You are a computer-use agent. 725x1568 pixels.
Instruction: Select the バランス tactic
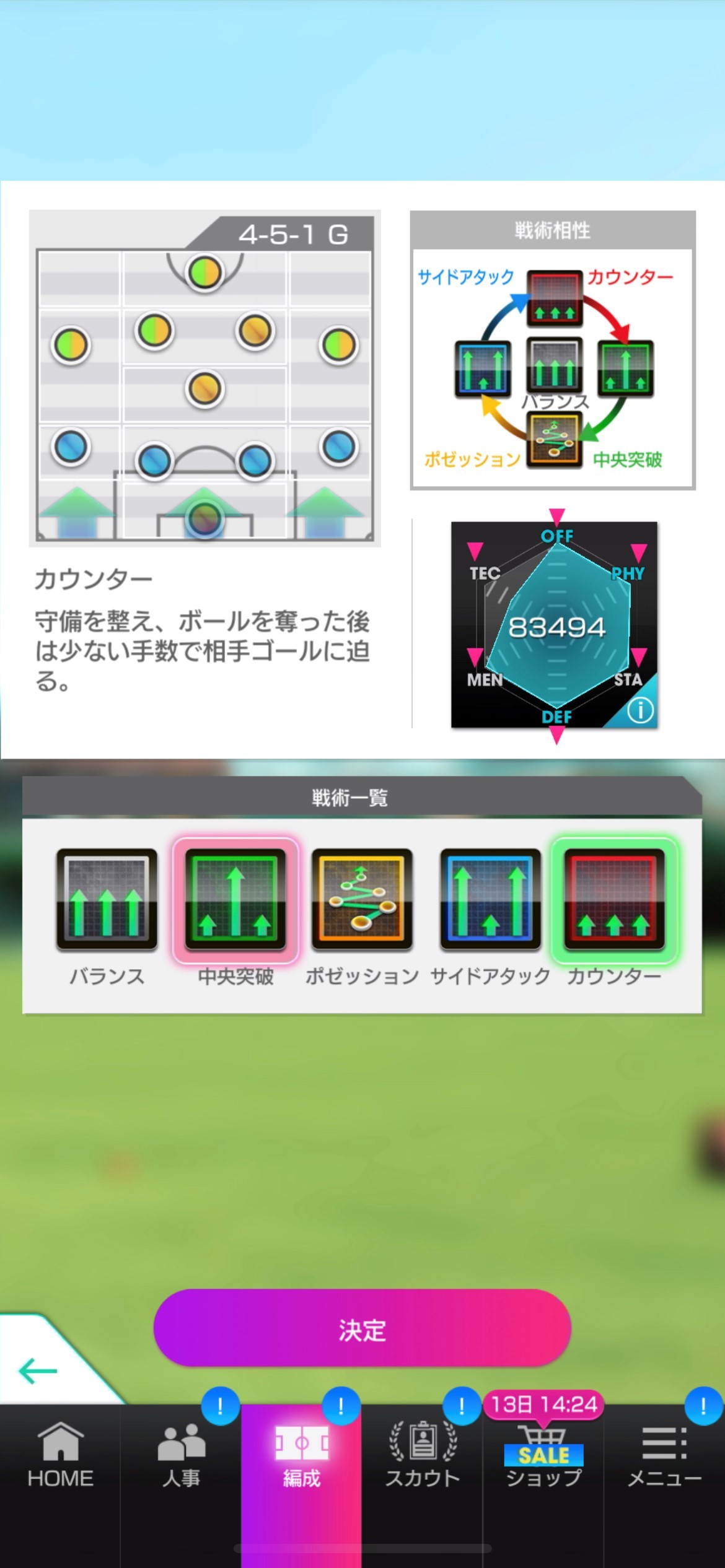[107, 900]
